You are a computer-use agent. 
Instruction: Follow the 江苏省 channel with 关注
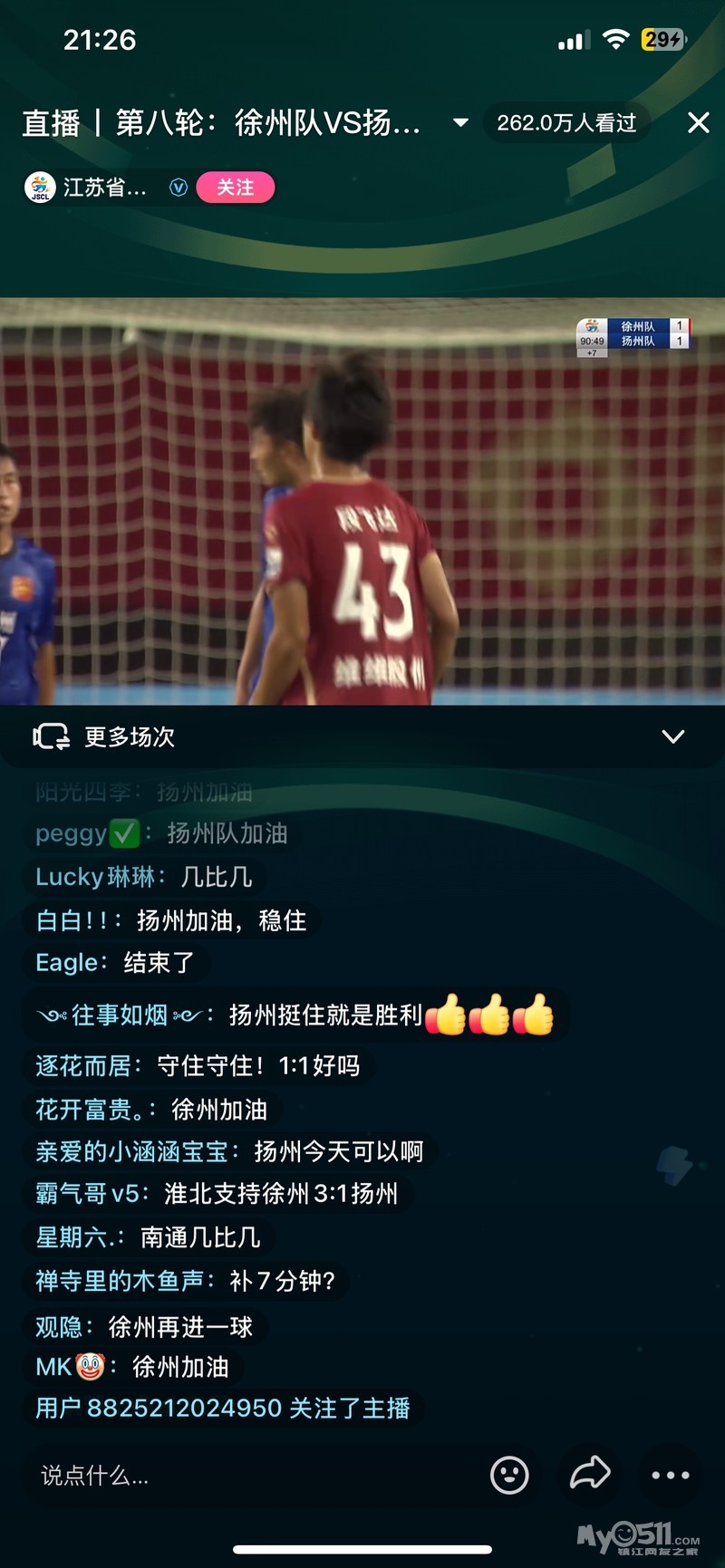(235, 188)
